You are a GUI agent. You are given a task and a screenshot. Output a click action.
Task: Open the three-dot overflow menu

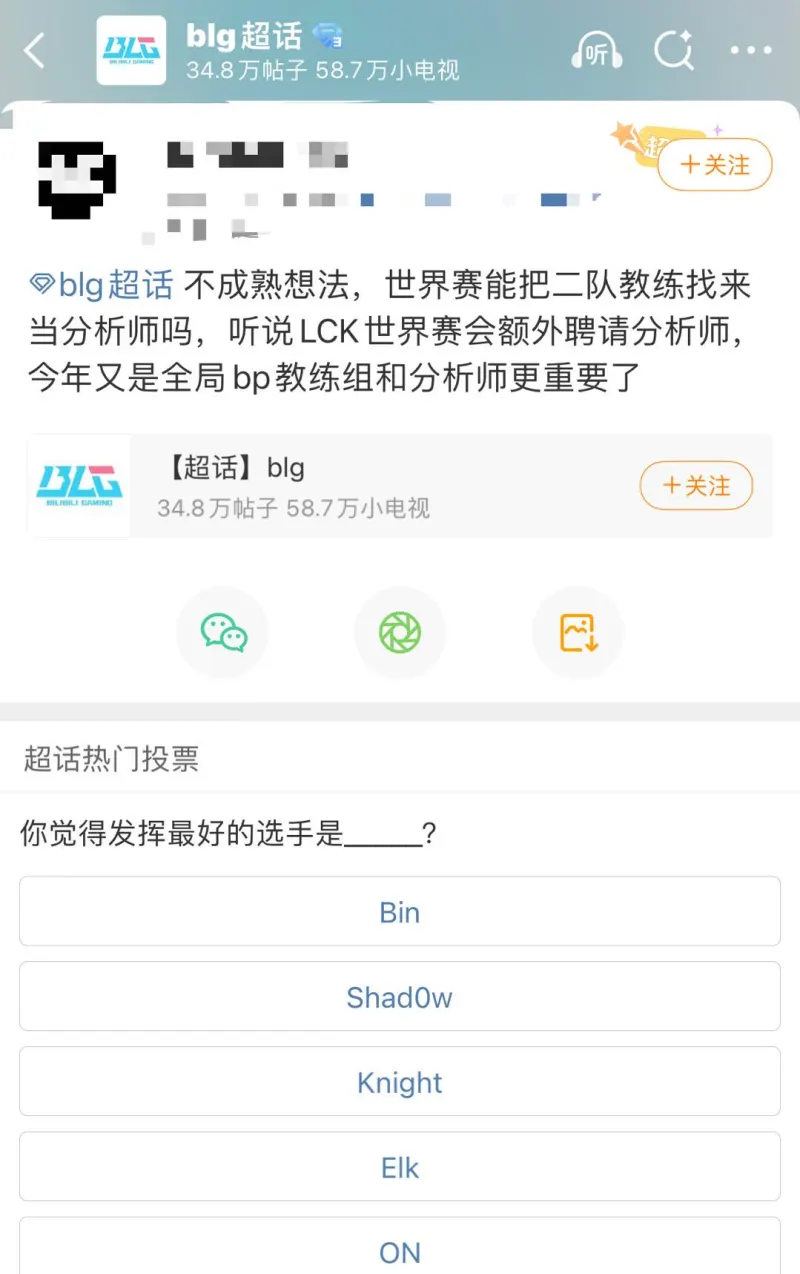point(751,50)
